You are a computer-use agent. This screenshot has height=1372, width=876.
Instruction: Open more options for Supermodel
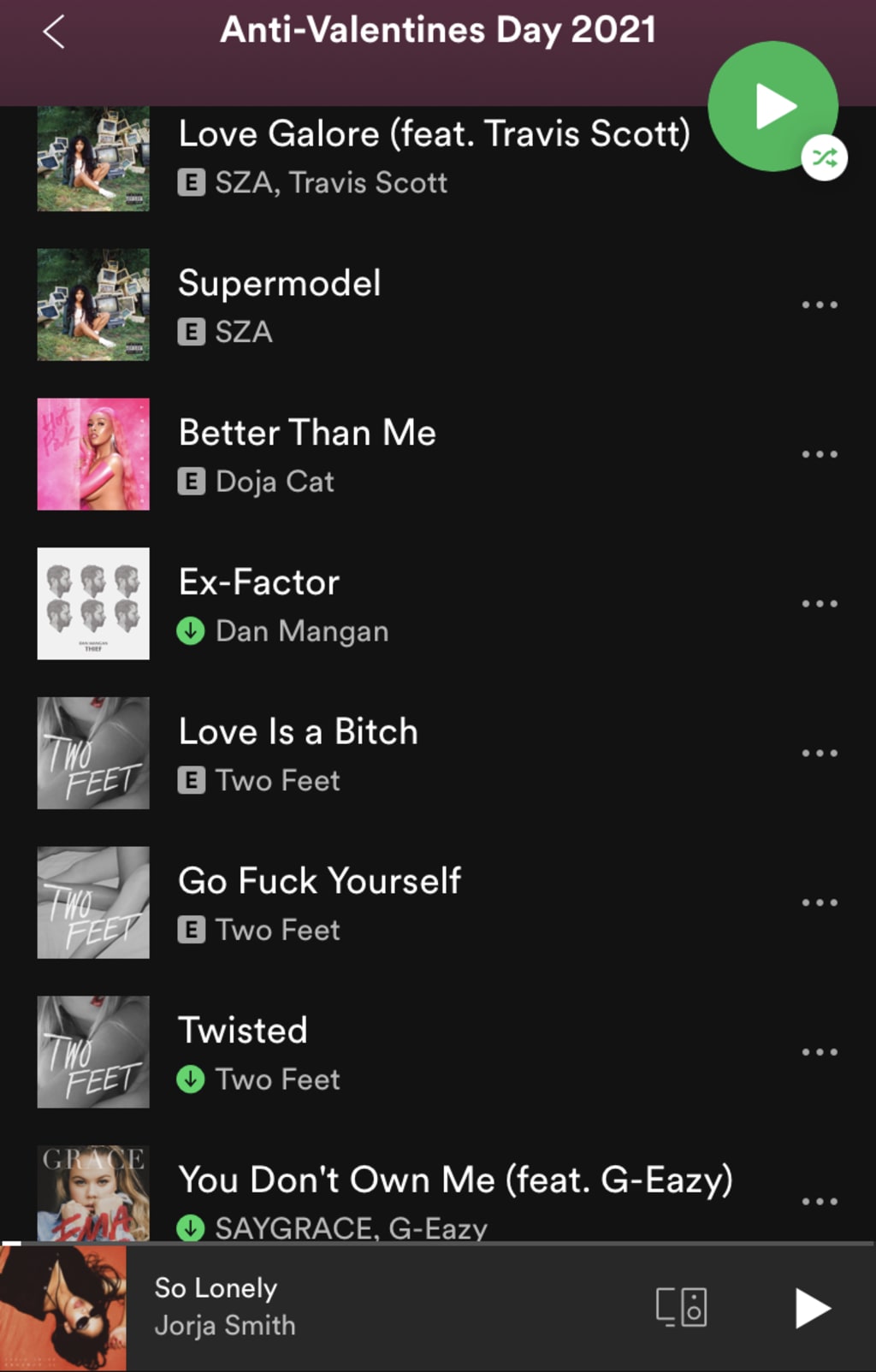819,305
